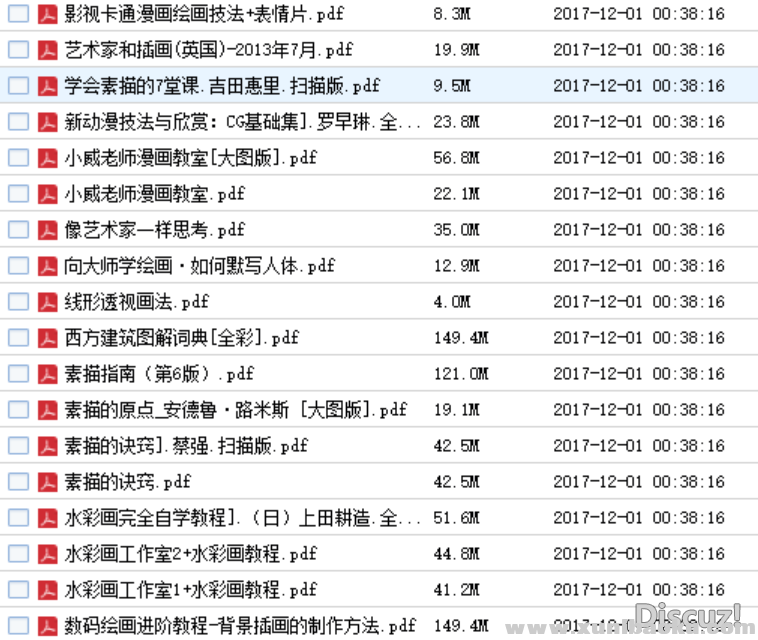Open 素描的诀窍].蔡强.扫描版.pdf
The width and height of the screenshot is (758, 640).
[186, 446]
